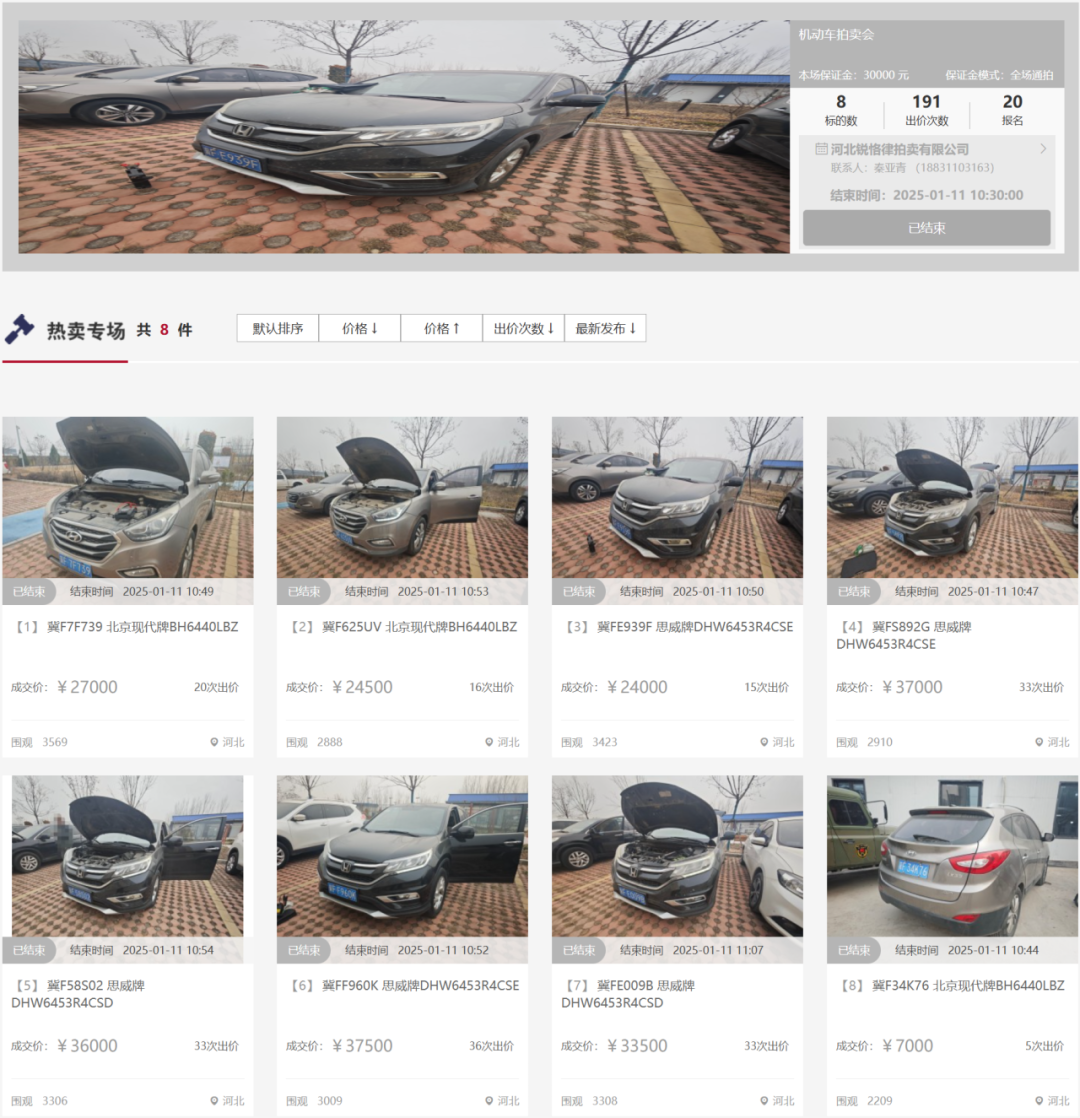Sort listings by 价格 descending

[359, 328]
